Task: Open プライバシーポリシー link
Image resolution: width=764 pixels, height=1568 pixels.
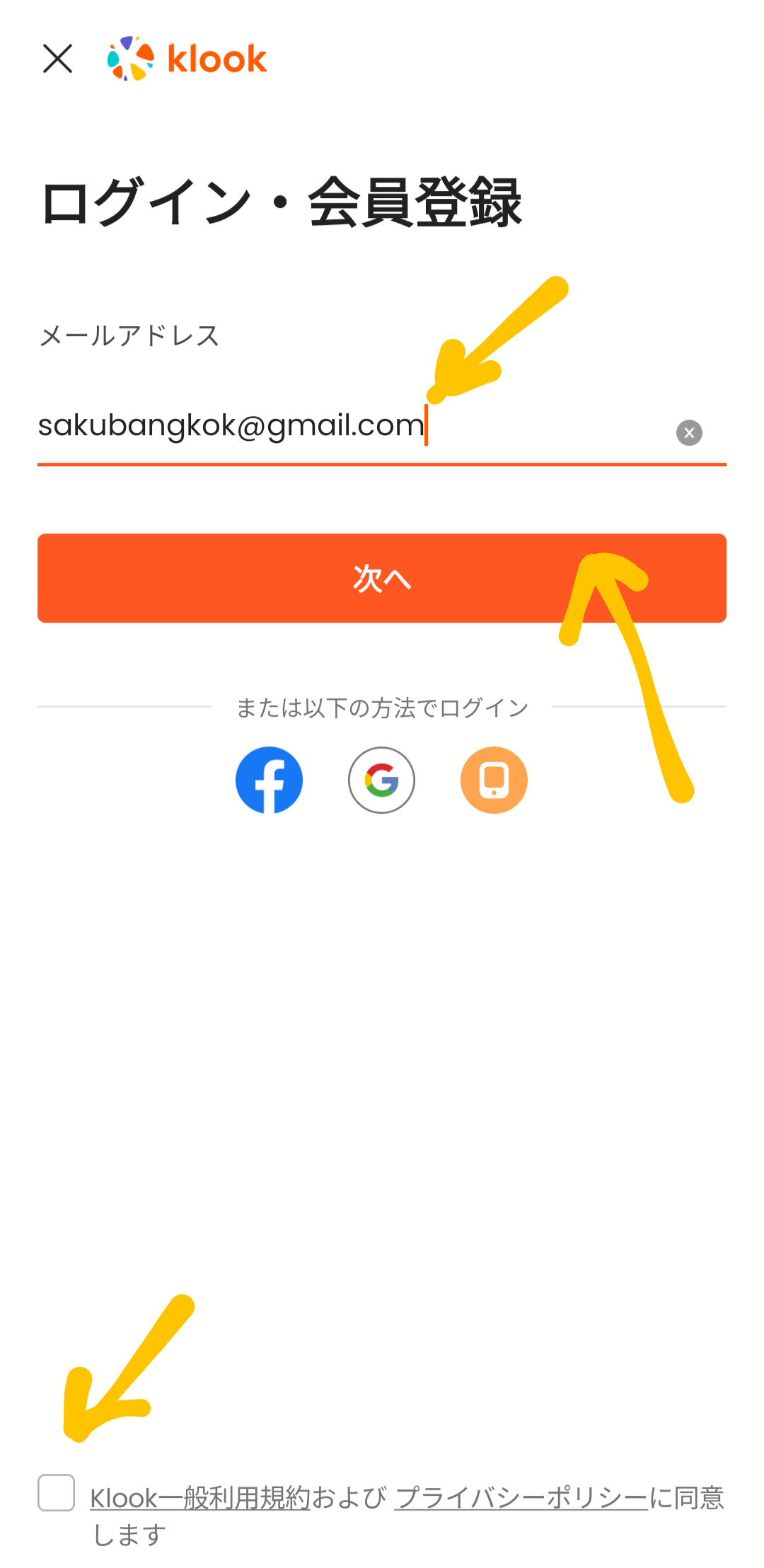Action: pyautogui.click(x=521, y=1498)
